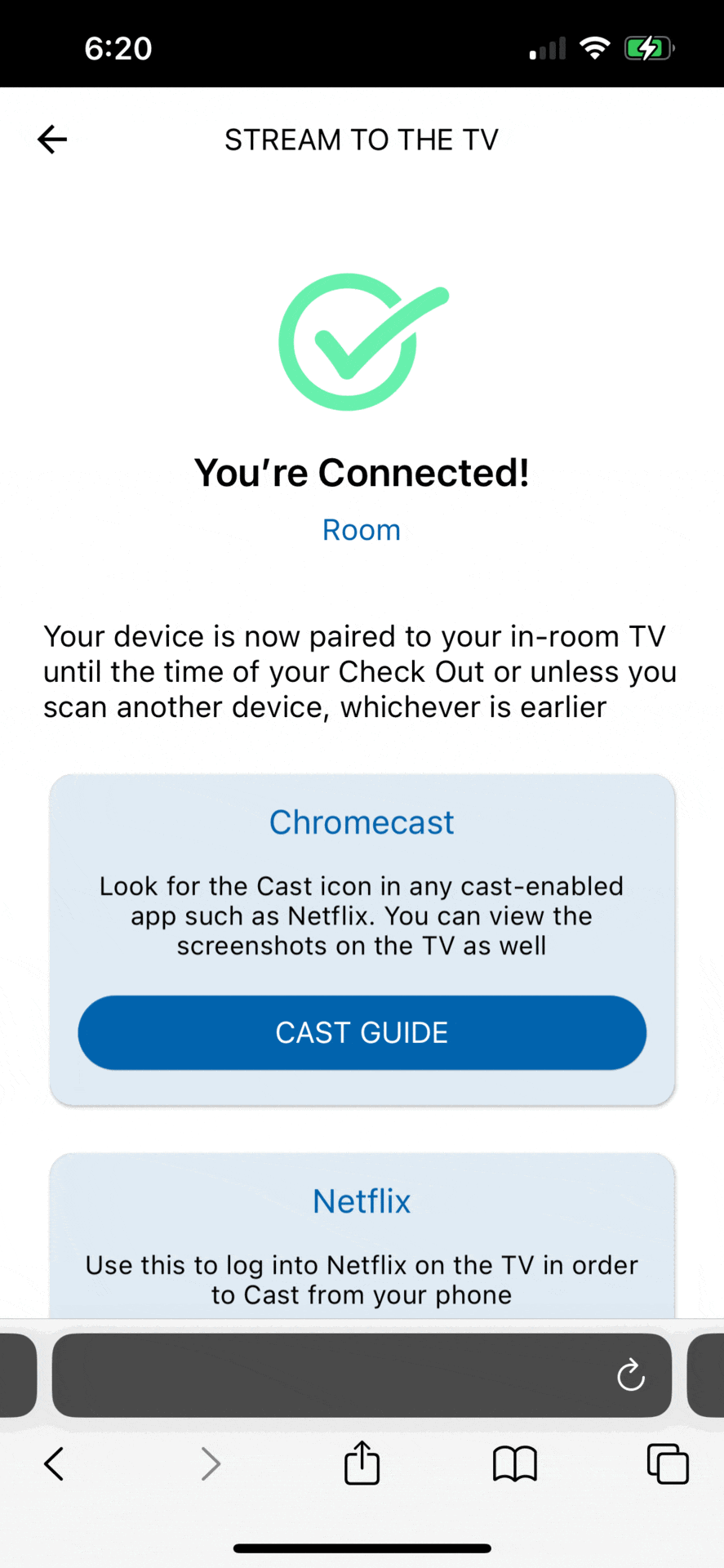Tap the 6:20 clock in status bar
The image size is (724, 1568).
118,47
